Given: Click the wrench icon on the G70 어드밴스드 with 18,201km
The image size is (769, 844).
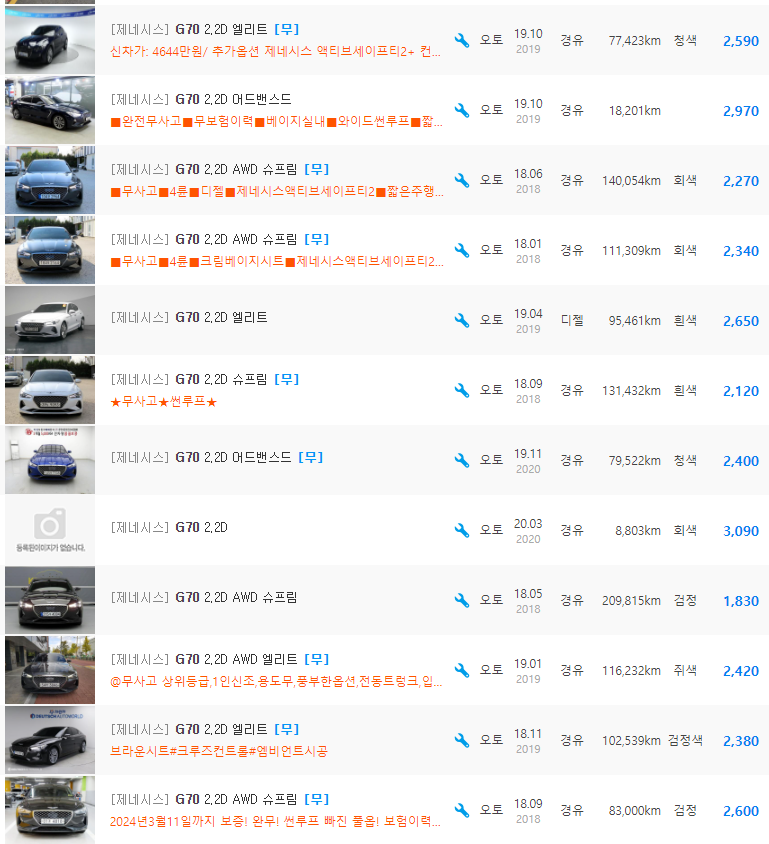Looking at the screenshot, I should pyautogui.click(x=461, y=111).
